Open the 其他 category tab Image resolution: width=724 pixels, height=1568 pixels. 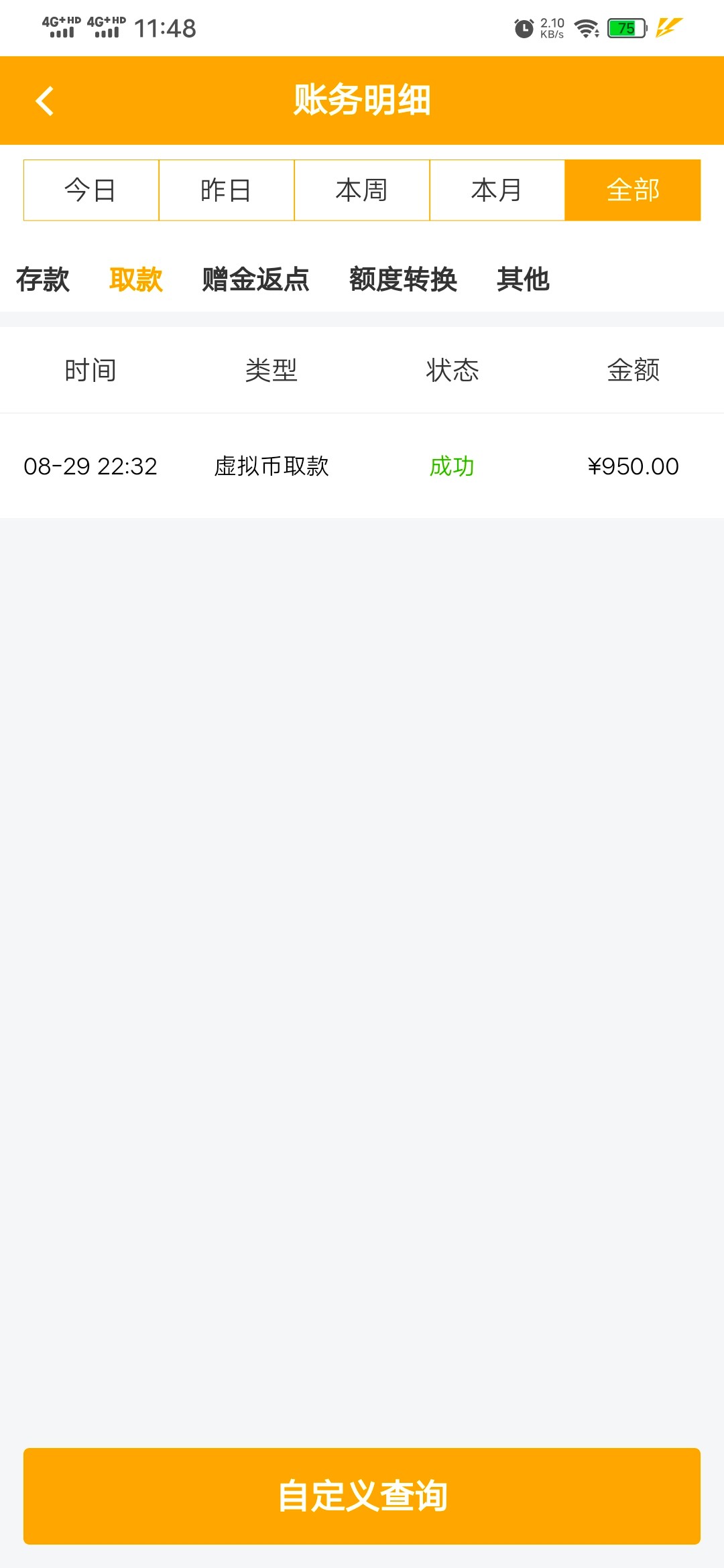click(x=523, y=279)
